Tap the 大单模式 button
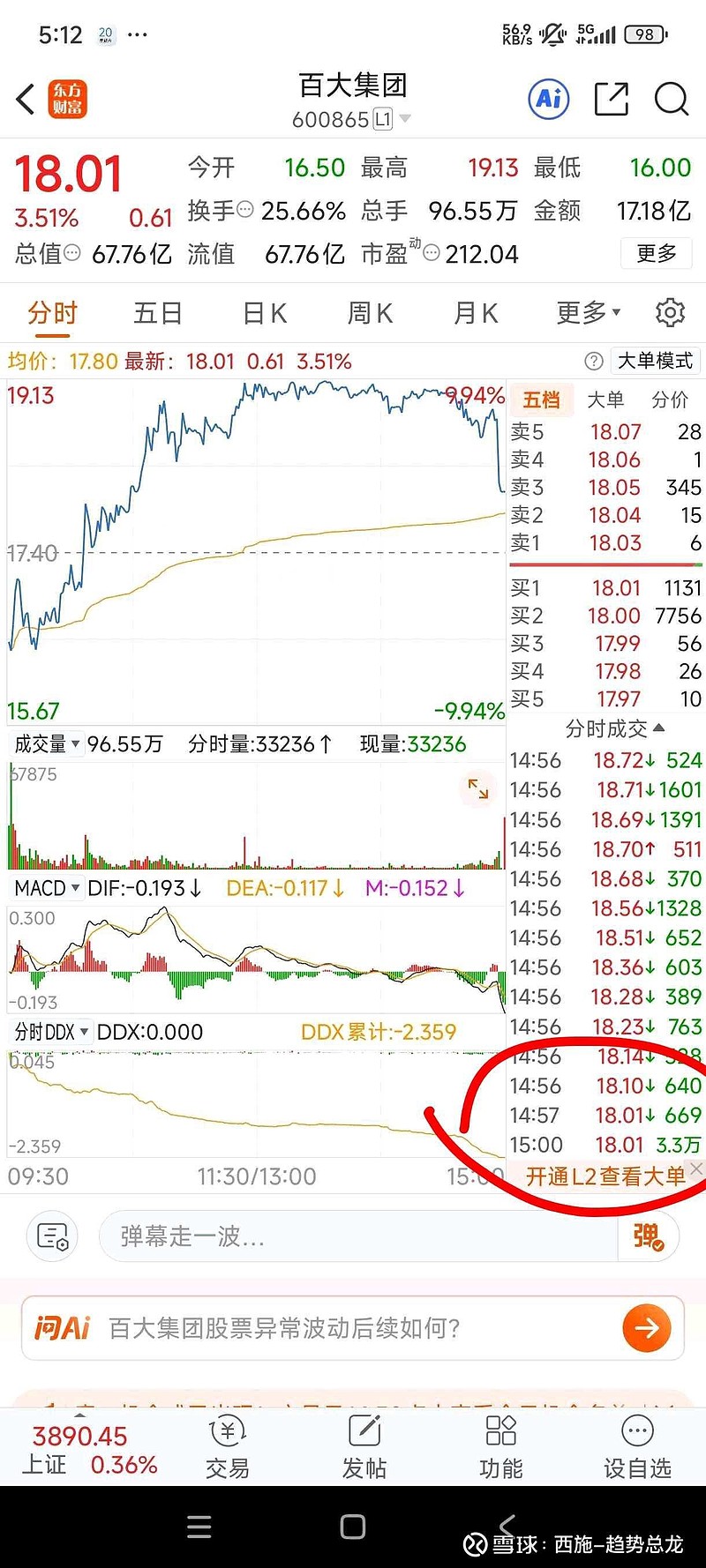Viewport: 706px width, 1568px height. pos(655,361)
